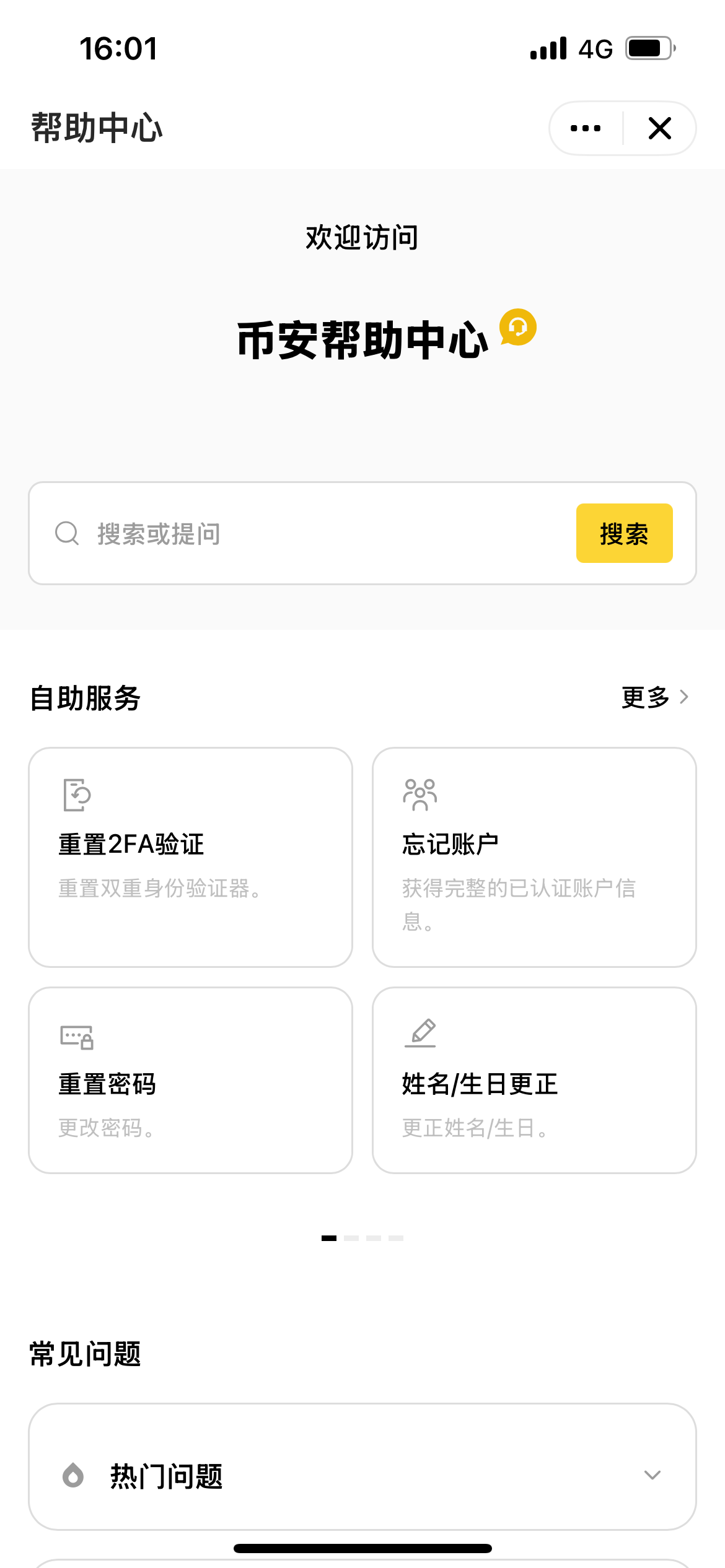Select the 常见问题 section title

click(x=85, y=1354)
